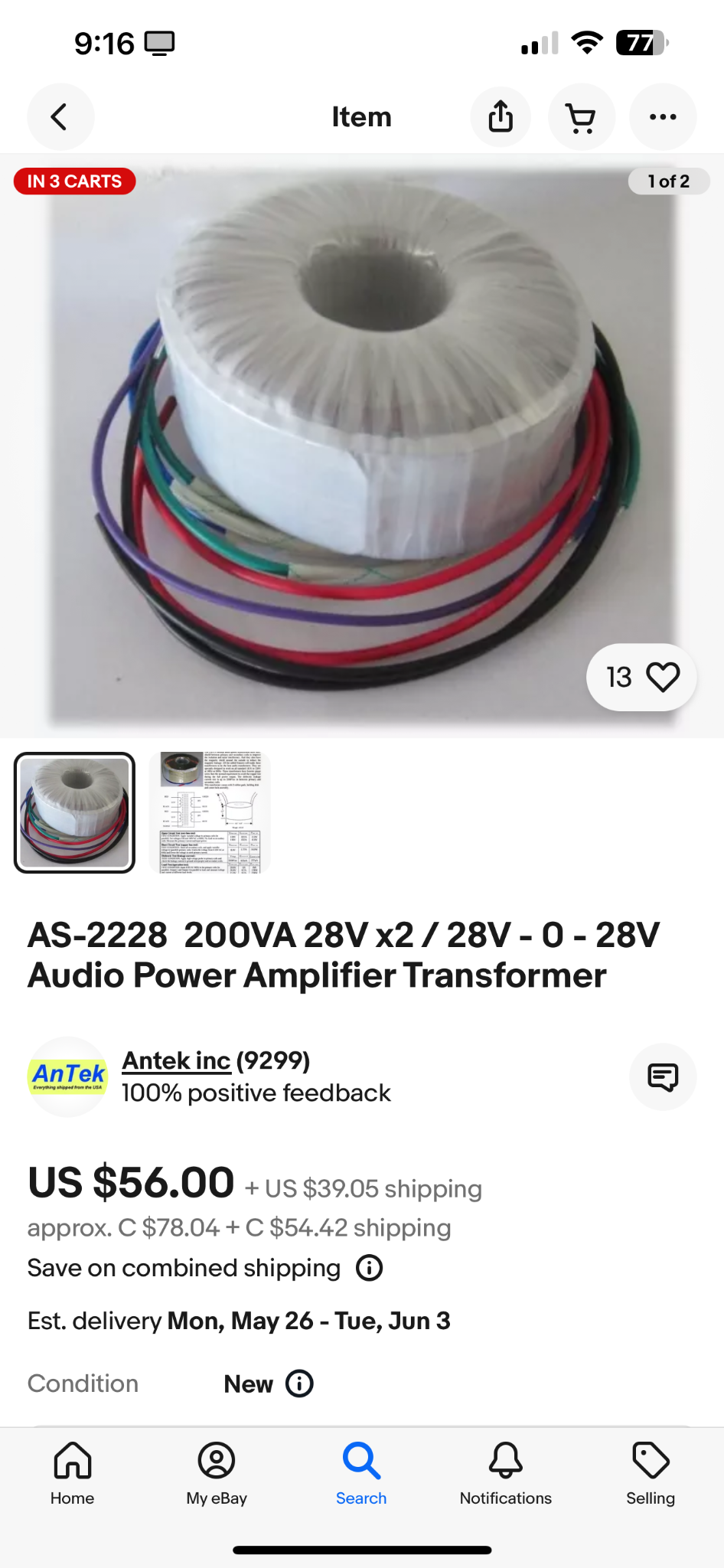This screenshot has width=724, height=1568.
Task: Open the Notifications tab
Action: (506, 1473)
